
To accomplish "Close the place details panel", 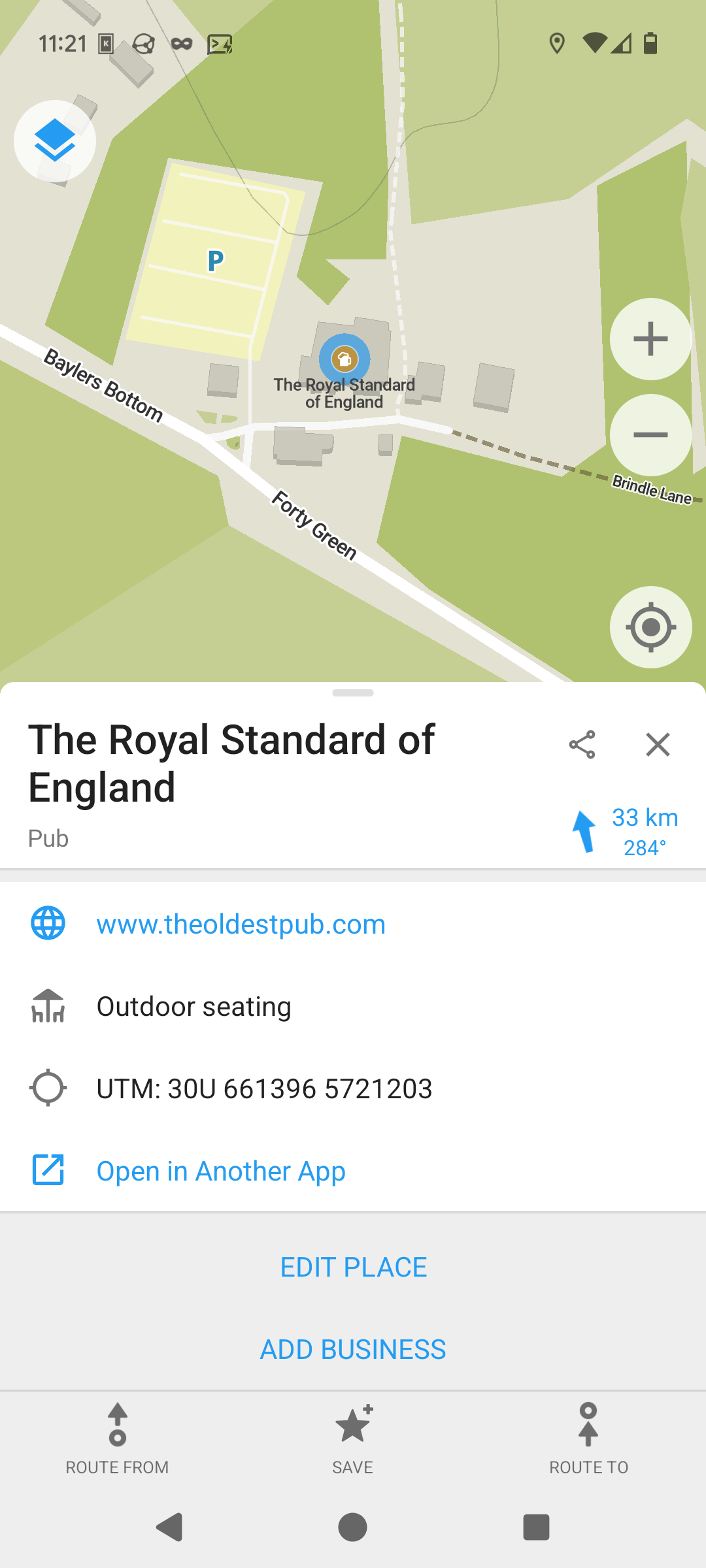I will (x=658, y=745).
